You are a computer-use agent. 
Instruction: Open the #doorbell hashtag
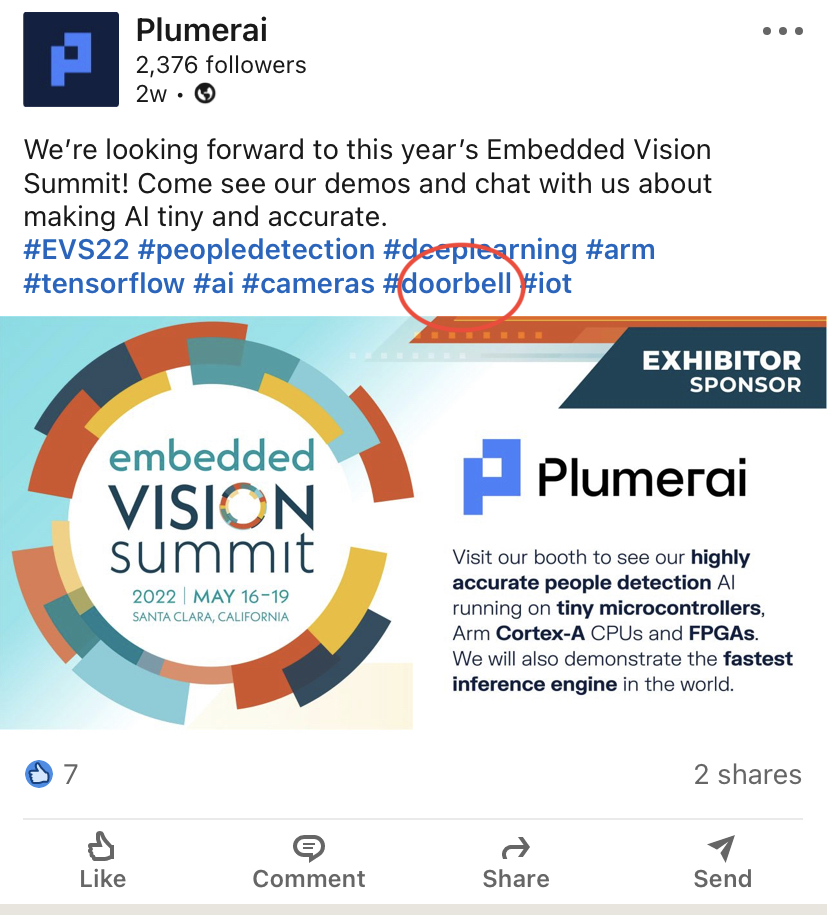click(x=447, y=283)
